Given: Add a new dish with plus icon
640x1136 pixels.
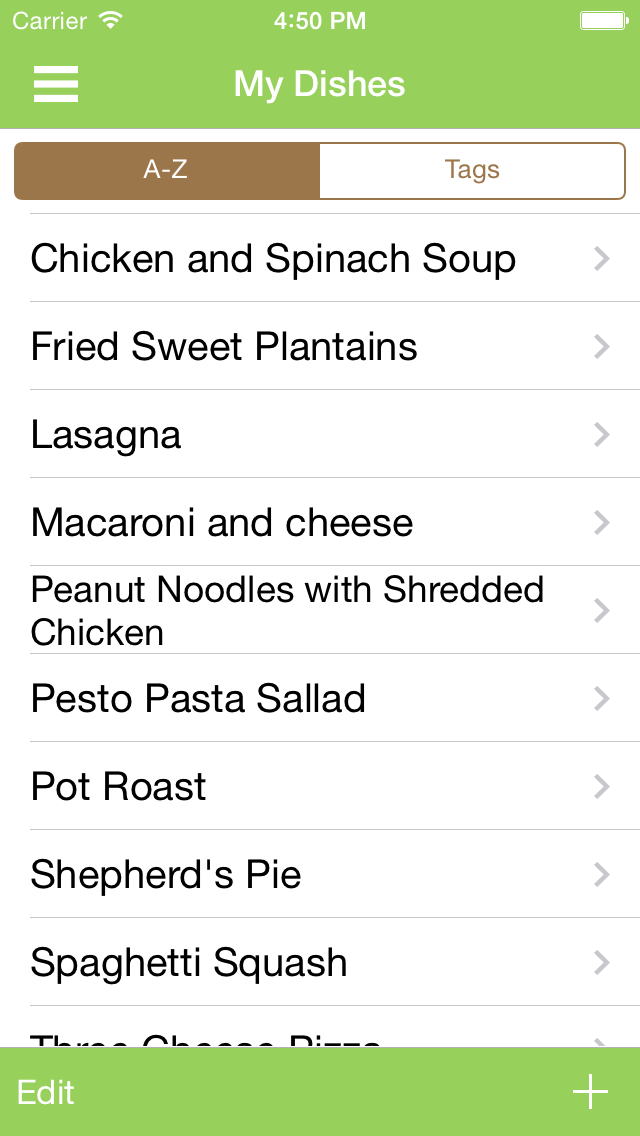Looking at the screenshot, I should click(x=590, y=1092).
